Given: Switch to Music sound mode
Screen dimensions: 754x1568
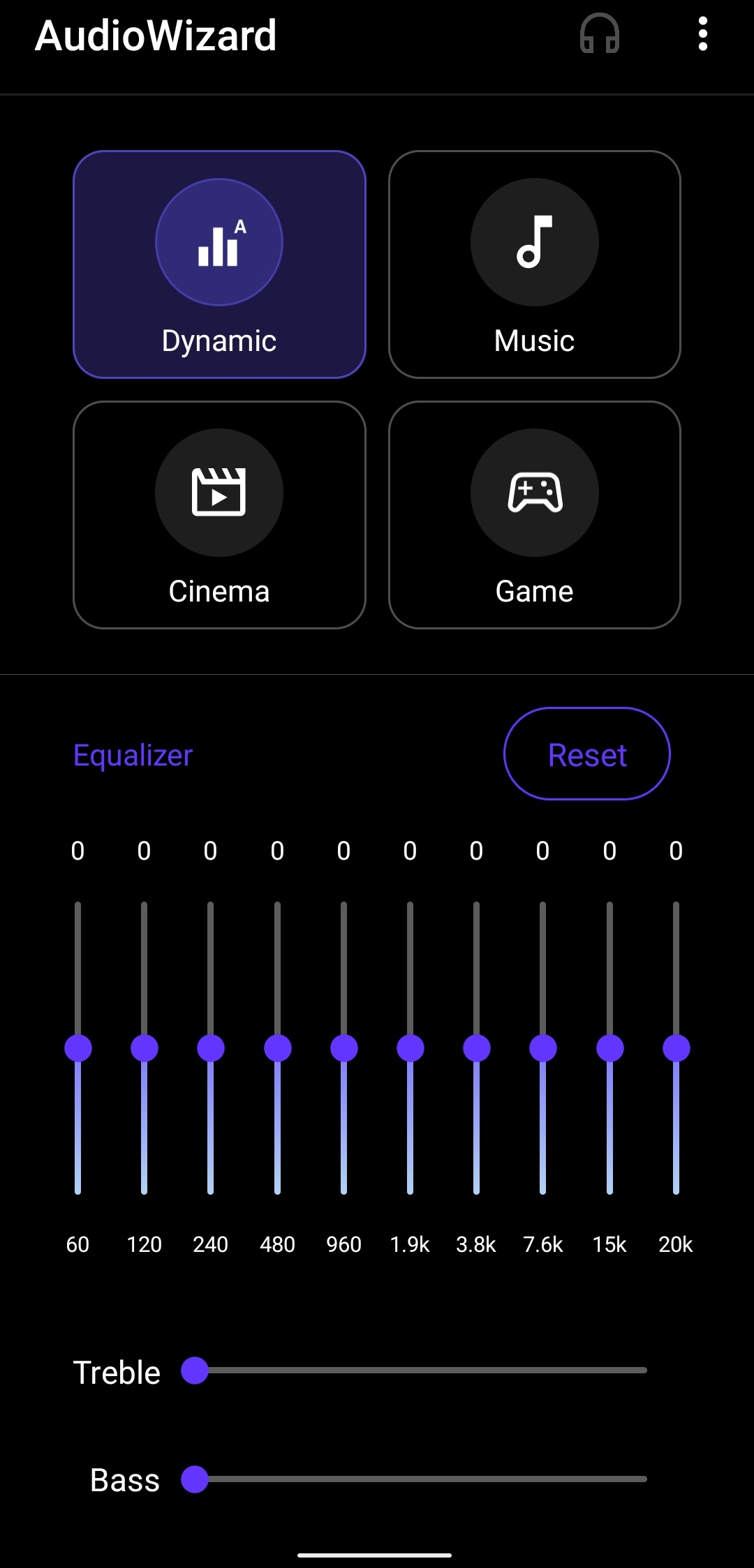Looking at the screenshot, I should tap(534, 264).
